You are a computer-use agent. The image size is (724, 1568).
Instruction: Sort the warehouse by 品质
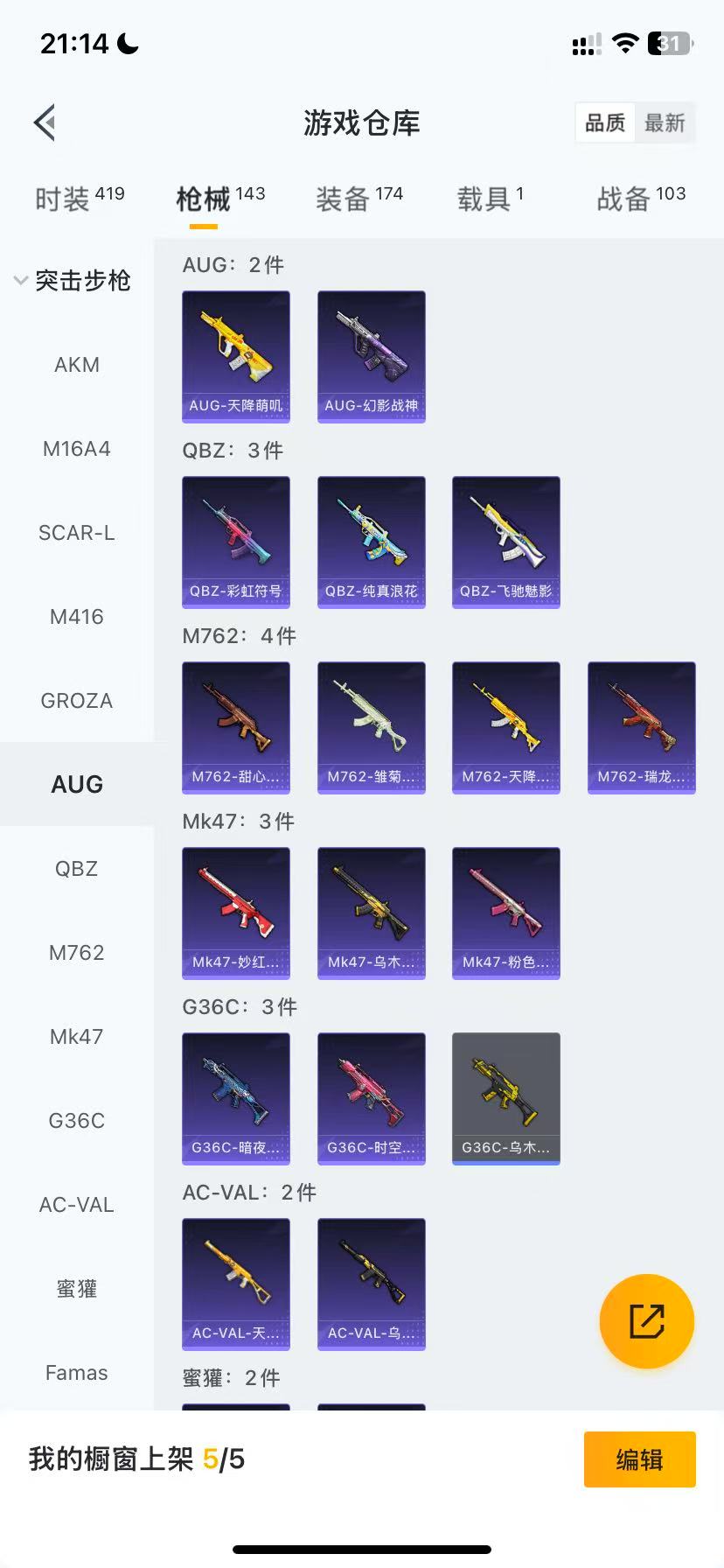[x=605, y=123]
